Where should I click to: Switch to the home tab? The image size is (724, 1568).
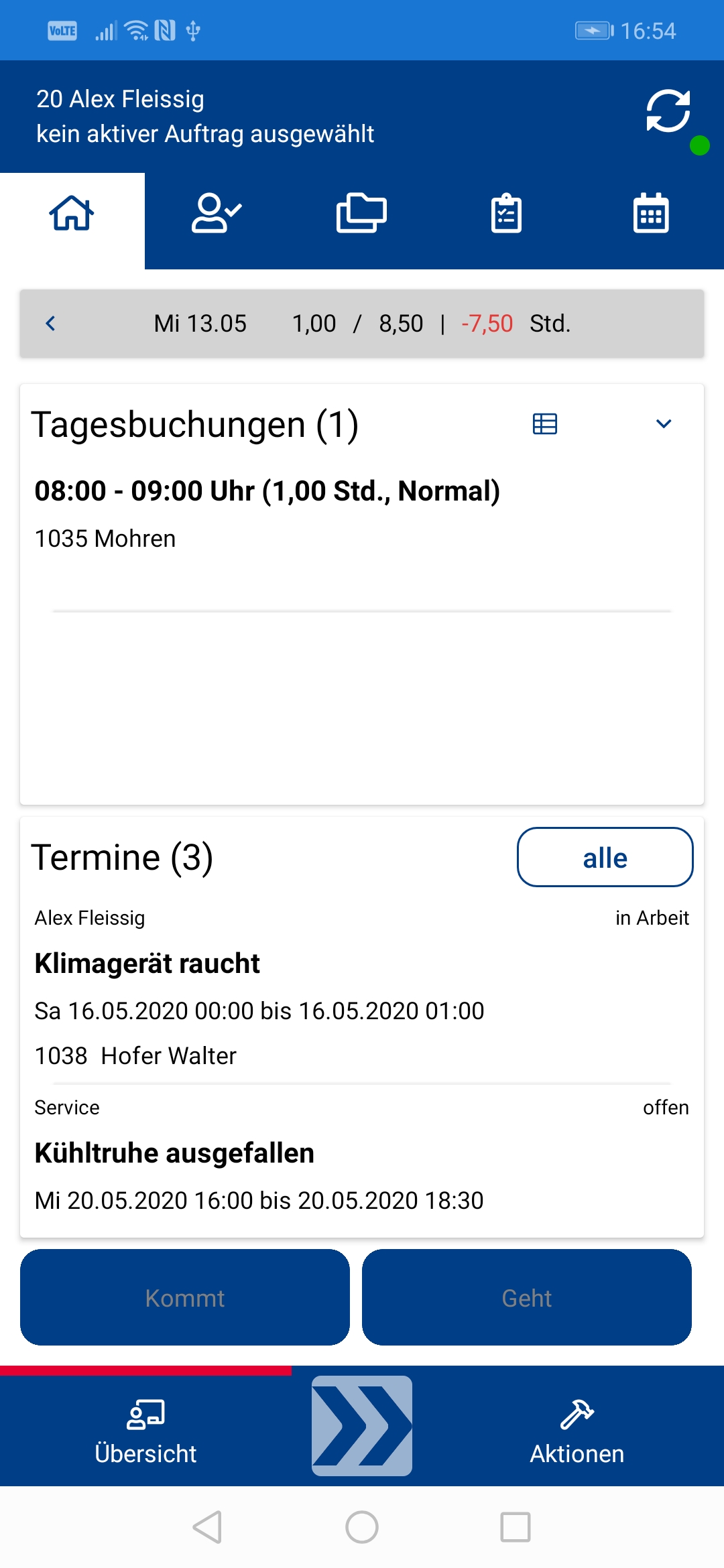tap(72, 214)
